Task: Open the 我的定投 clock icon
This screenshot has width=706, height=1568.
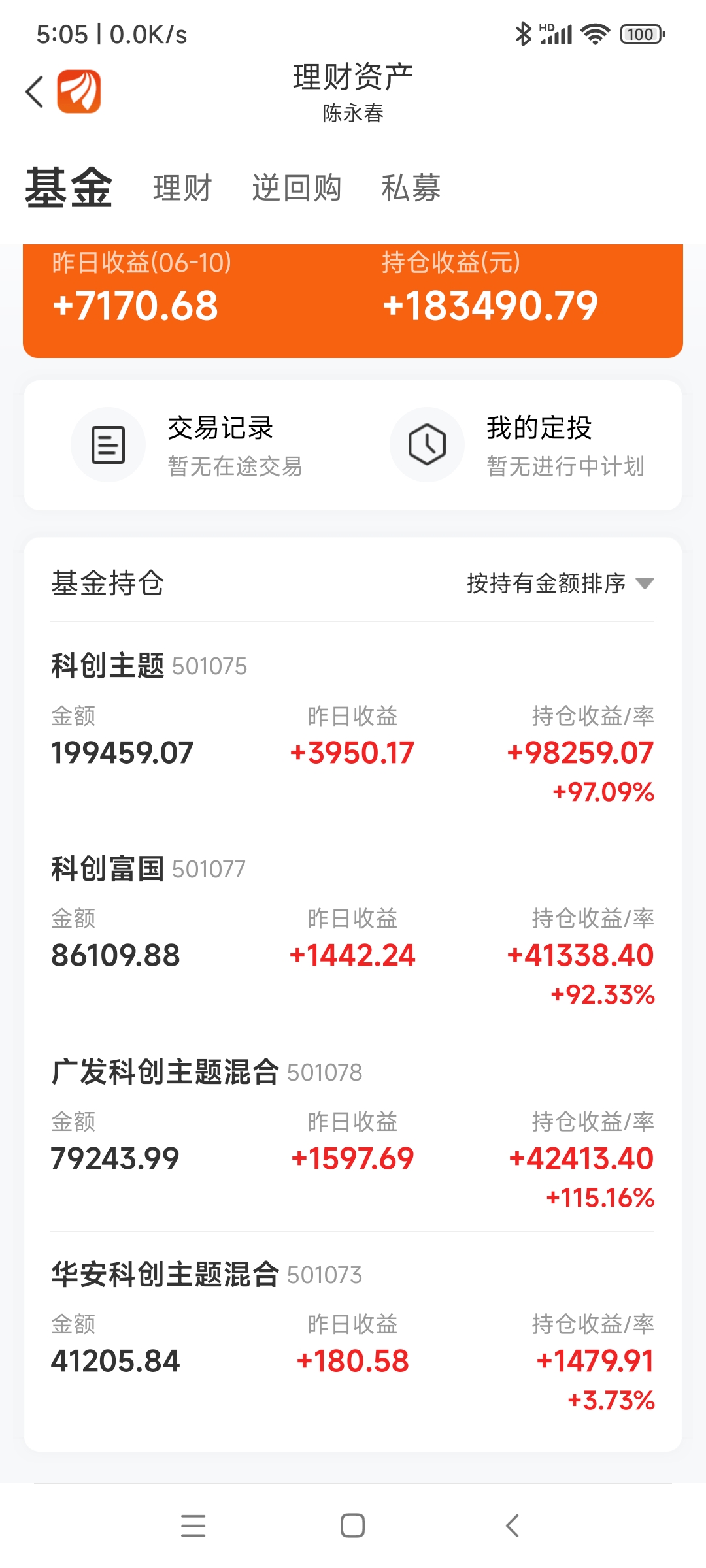Action: (x=428, y=444)
